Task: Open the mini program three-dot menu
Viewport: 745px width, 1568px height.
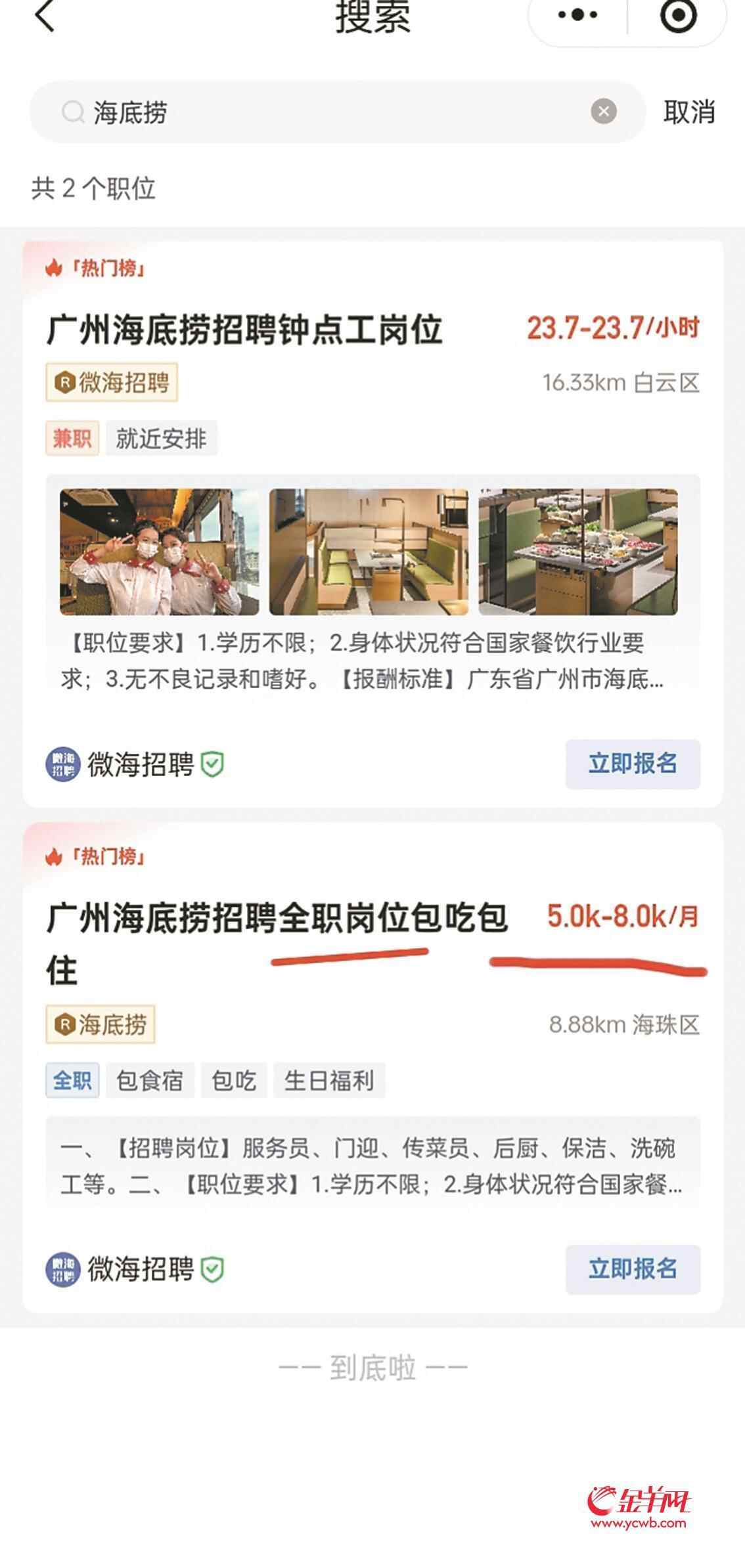Action: (x=577, y=14)
